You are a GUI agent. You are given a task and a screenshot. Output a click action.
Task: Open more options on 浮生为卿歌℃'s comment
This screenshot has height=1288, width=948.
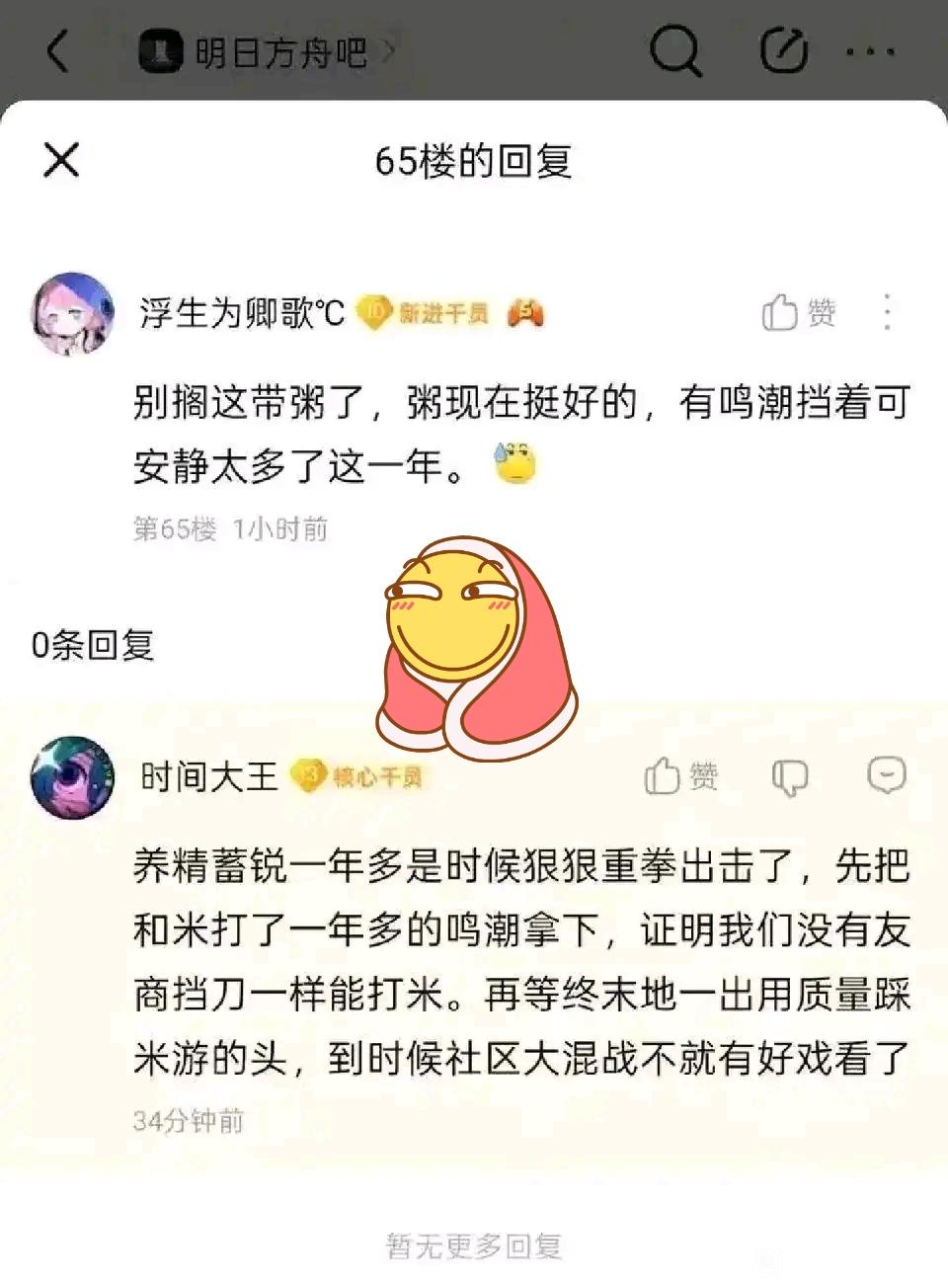[887, 313]
